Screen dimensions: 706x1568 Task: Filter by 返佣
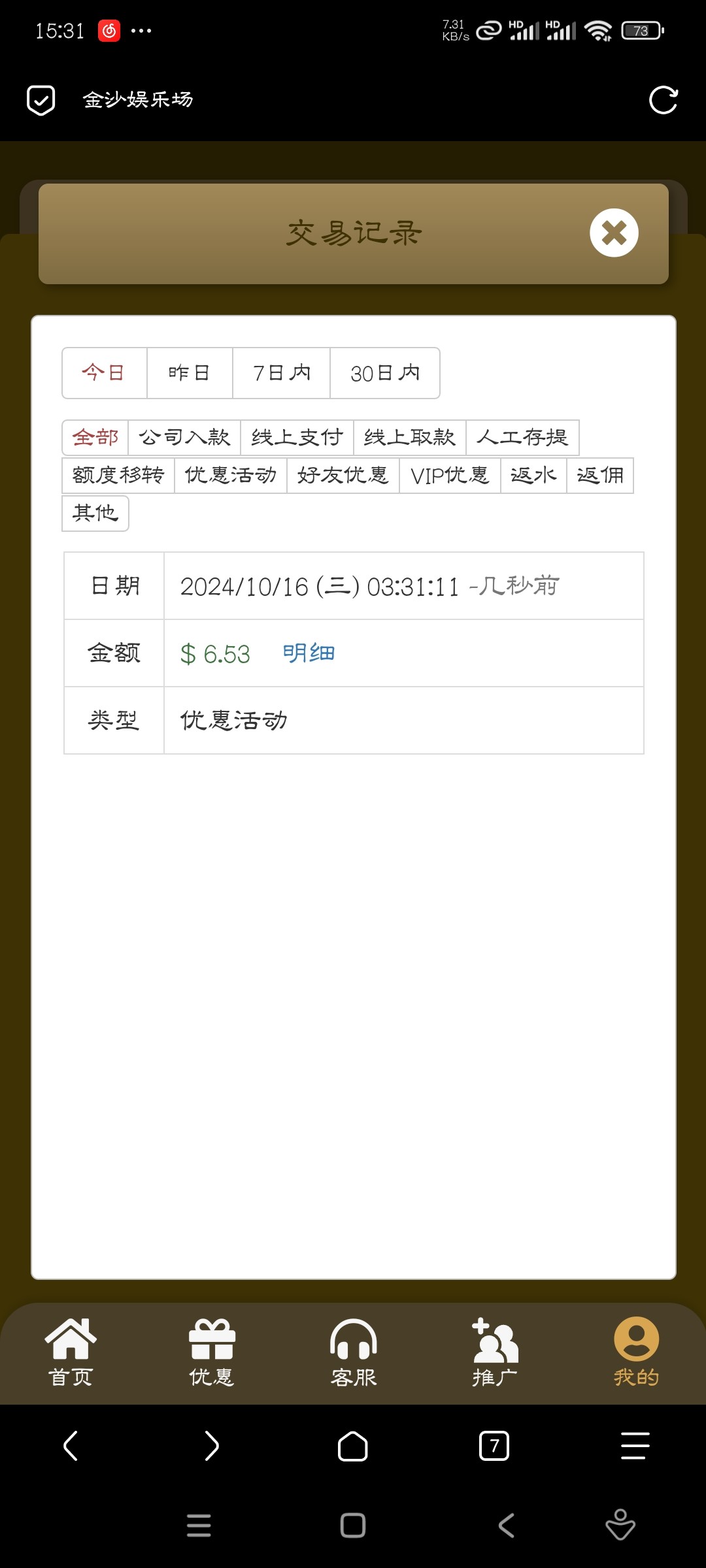point(600,475)
